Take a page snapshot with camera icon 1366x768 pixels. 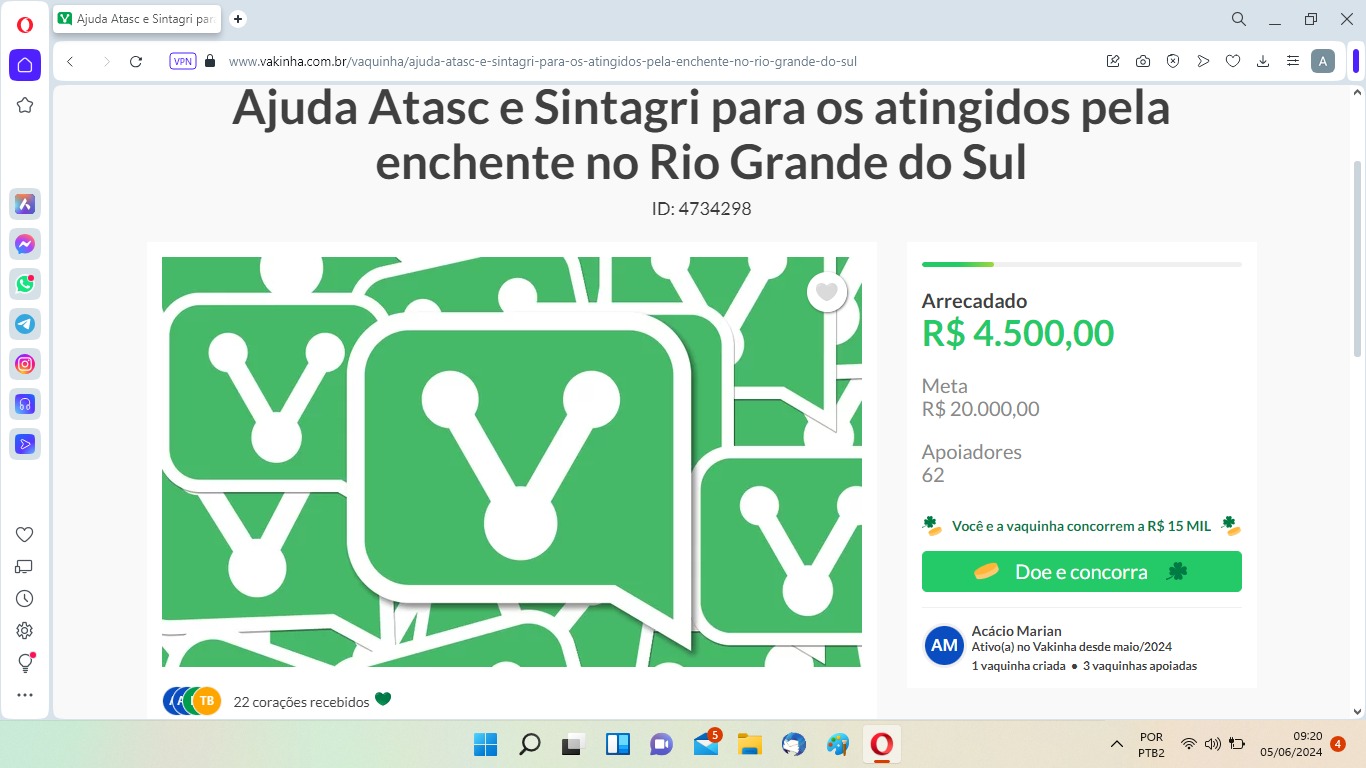[1143, 61]
